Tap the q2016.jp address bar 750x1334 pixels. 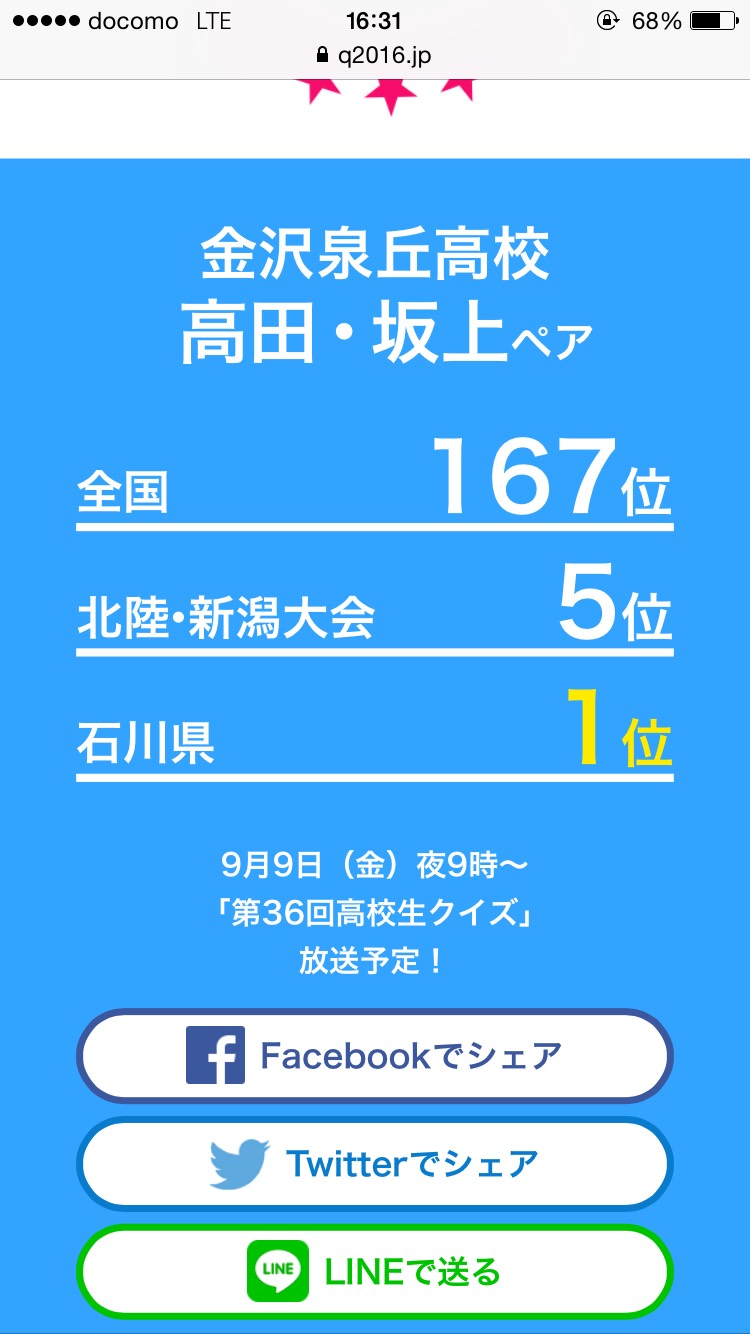click(375, 55)
